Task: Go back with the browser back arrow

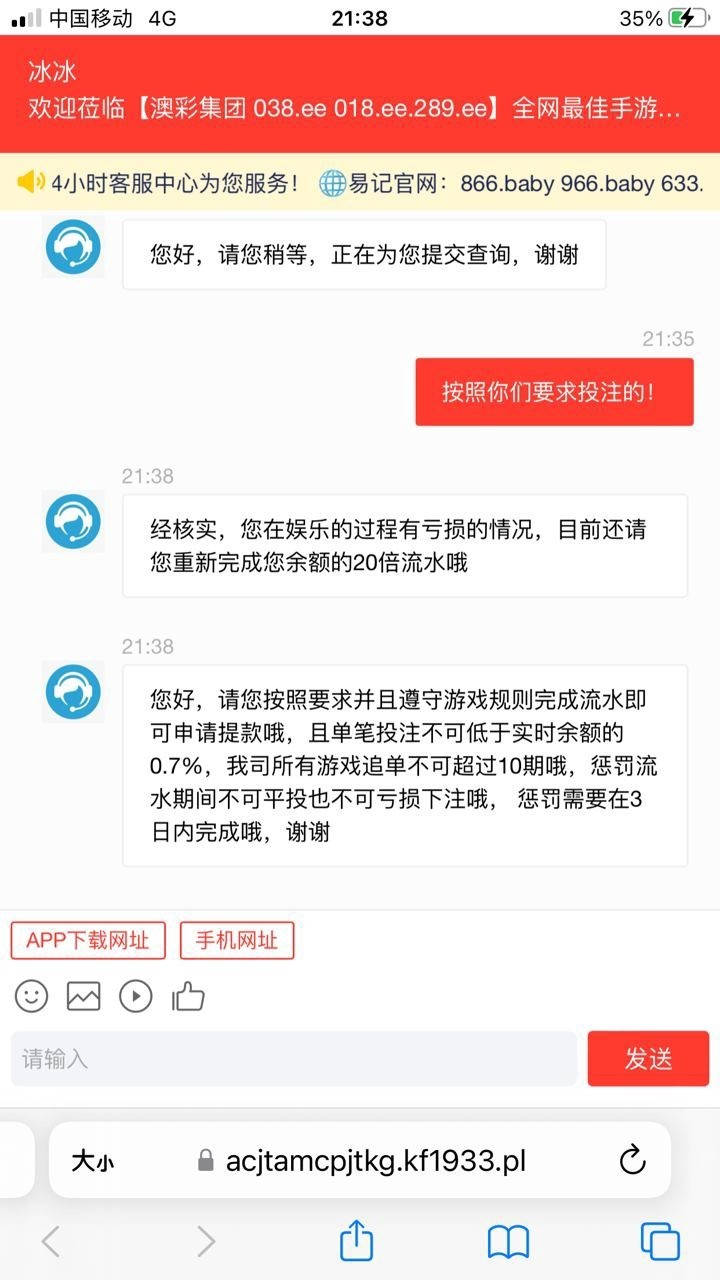Action: coord(51,1242)
